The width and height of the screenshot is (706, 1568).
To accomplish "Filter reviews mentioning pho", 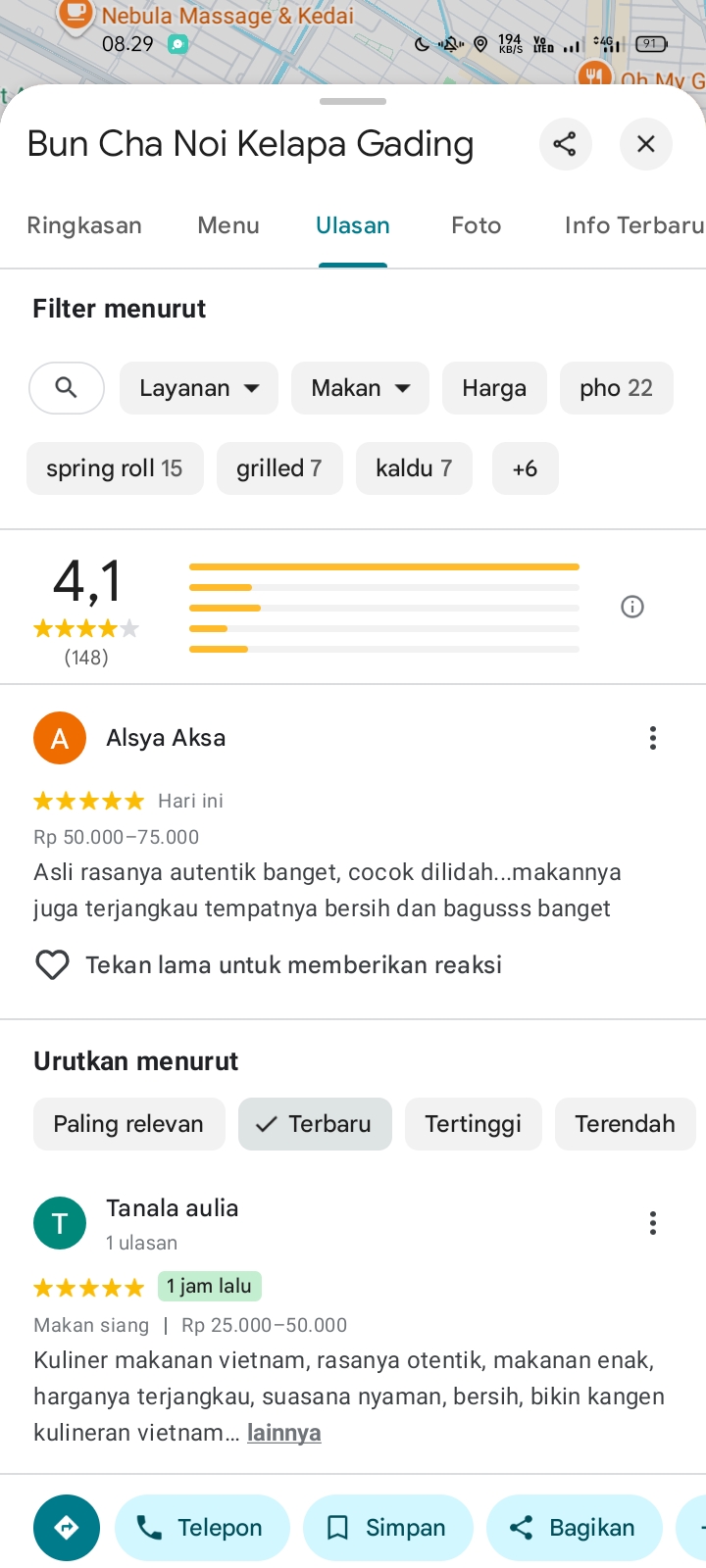I will coord(616,388).
